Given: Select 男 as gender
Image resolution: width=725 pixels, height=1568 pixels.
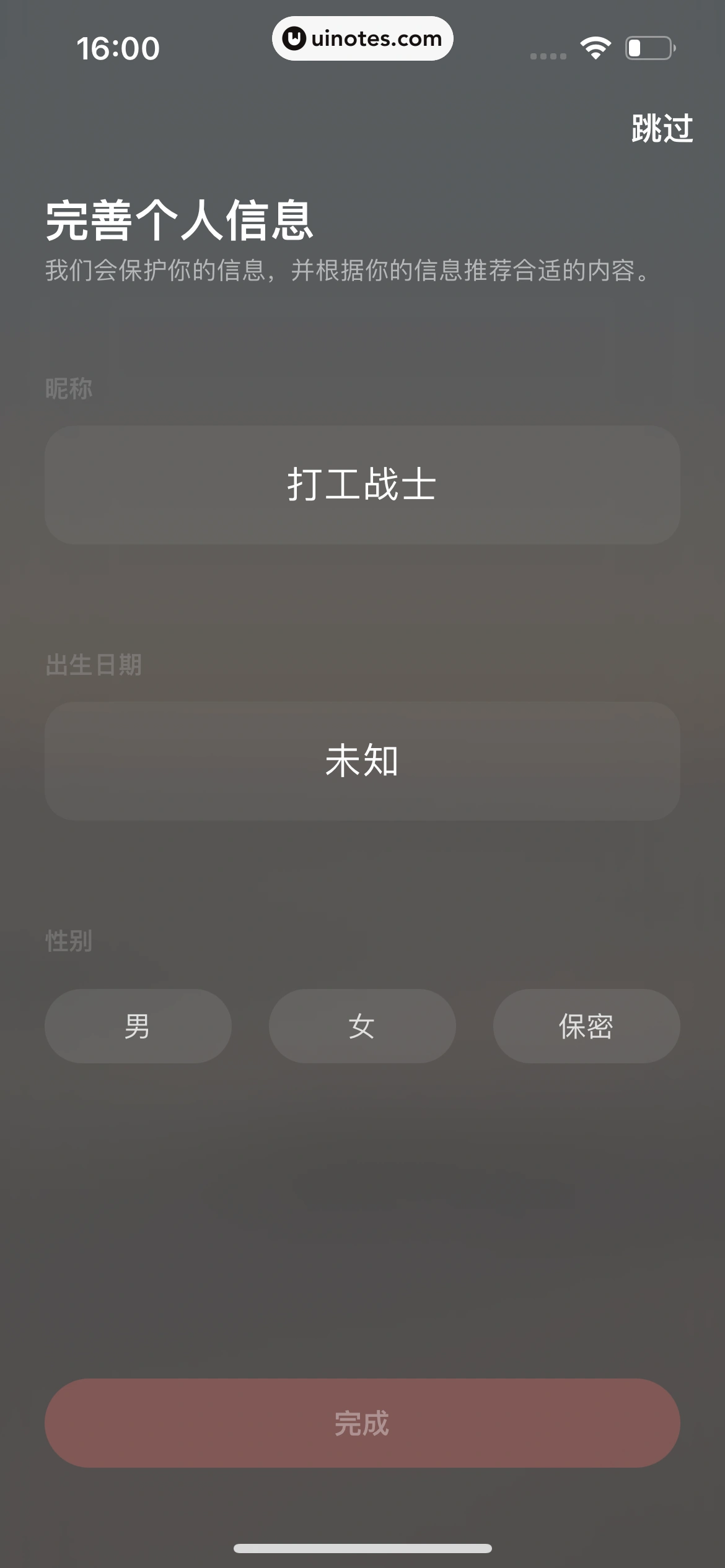Looking at the screenshot, I should (138, 1026).
